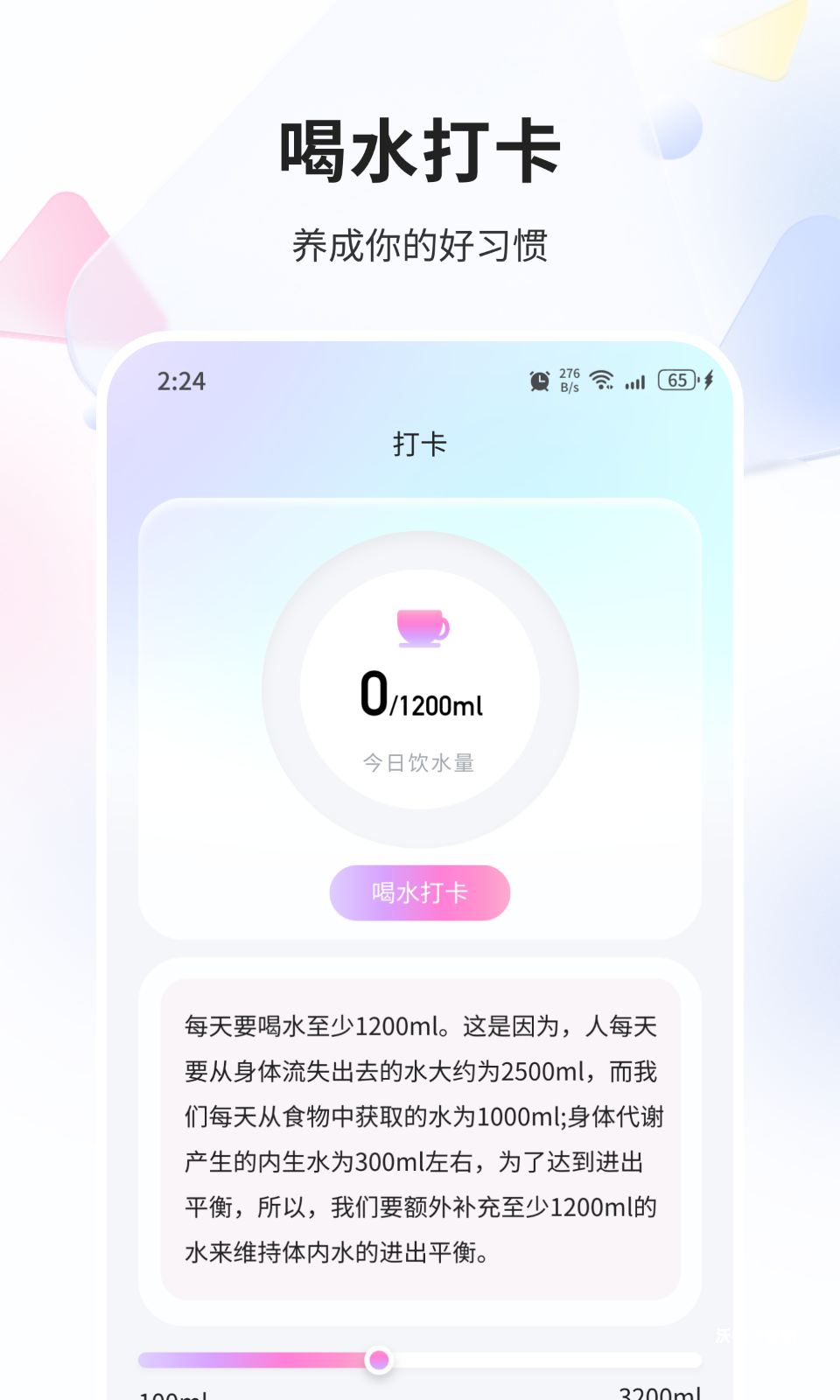Tap the cellular signal bars icon
The image size is (840, 1400).
pos(634,382)
